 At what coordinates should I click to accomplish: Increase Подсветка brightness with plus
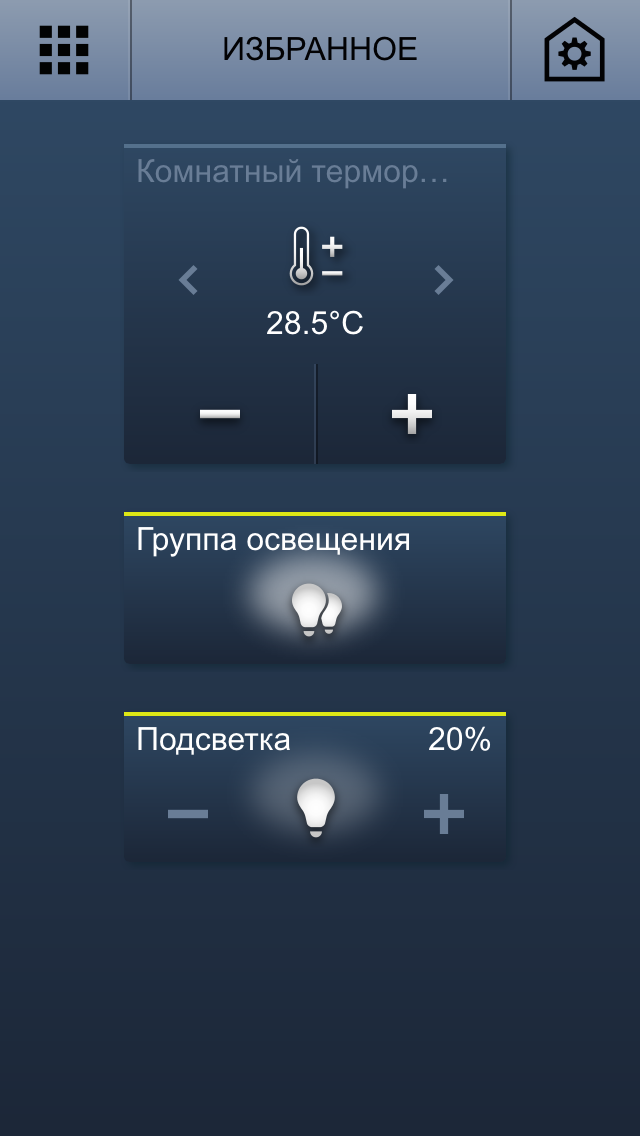point(443,814)
